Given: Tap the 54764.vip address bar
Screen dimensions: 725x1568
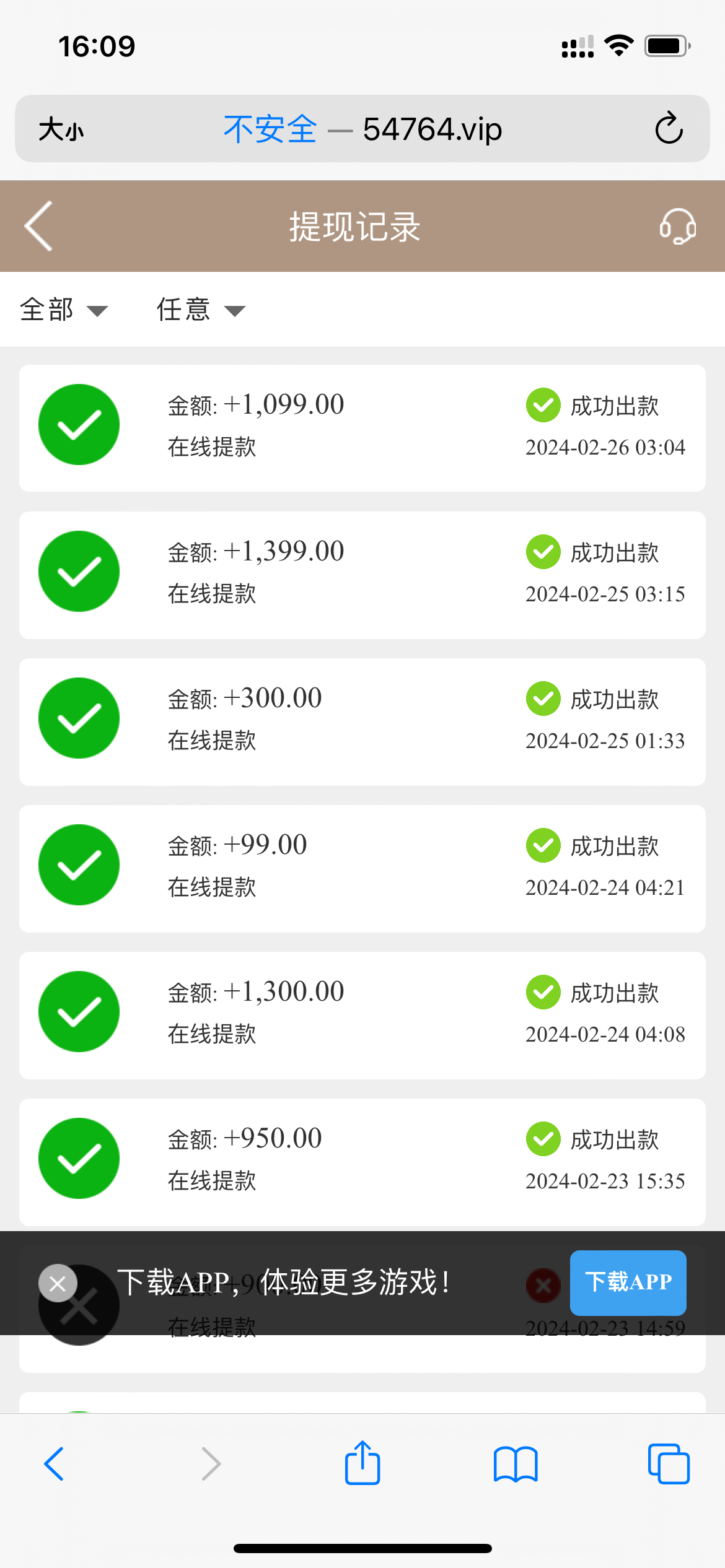Looking at the screenshot, I should [362, 129].
